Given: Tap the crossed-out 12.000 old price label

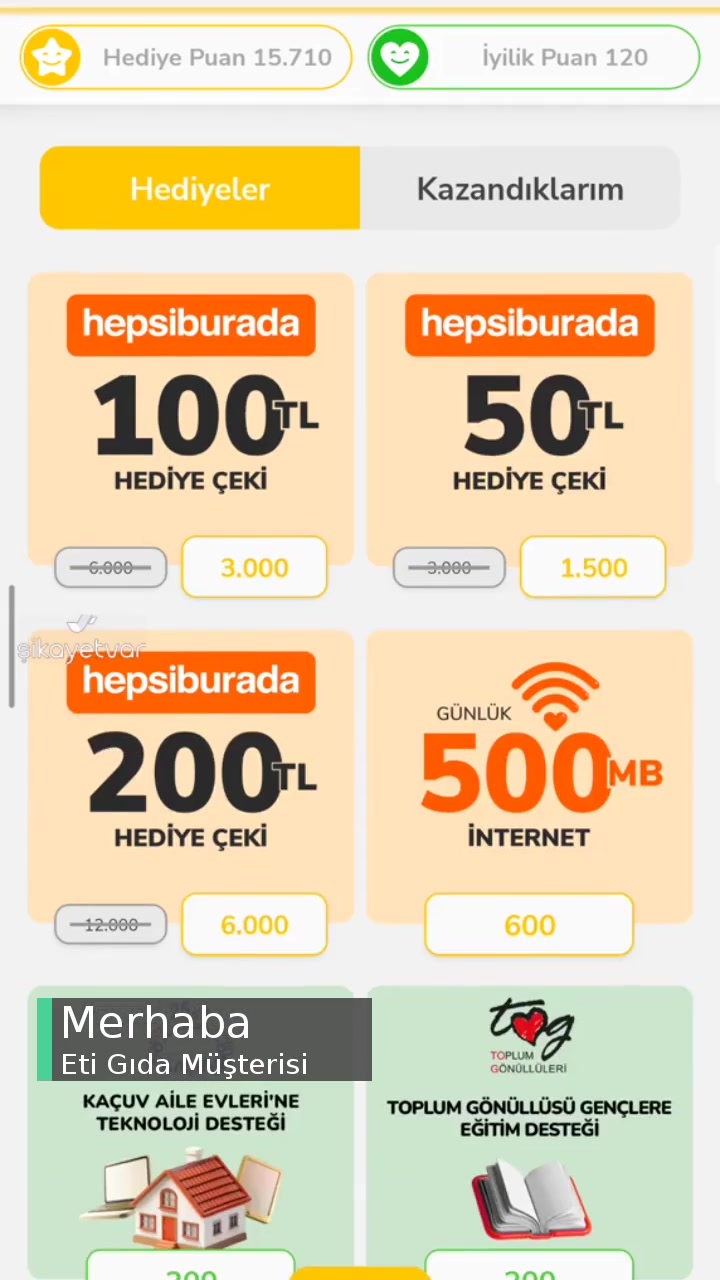Looking at the screenshot, I should point(110,924).
